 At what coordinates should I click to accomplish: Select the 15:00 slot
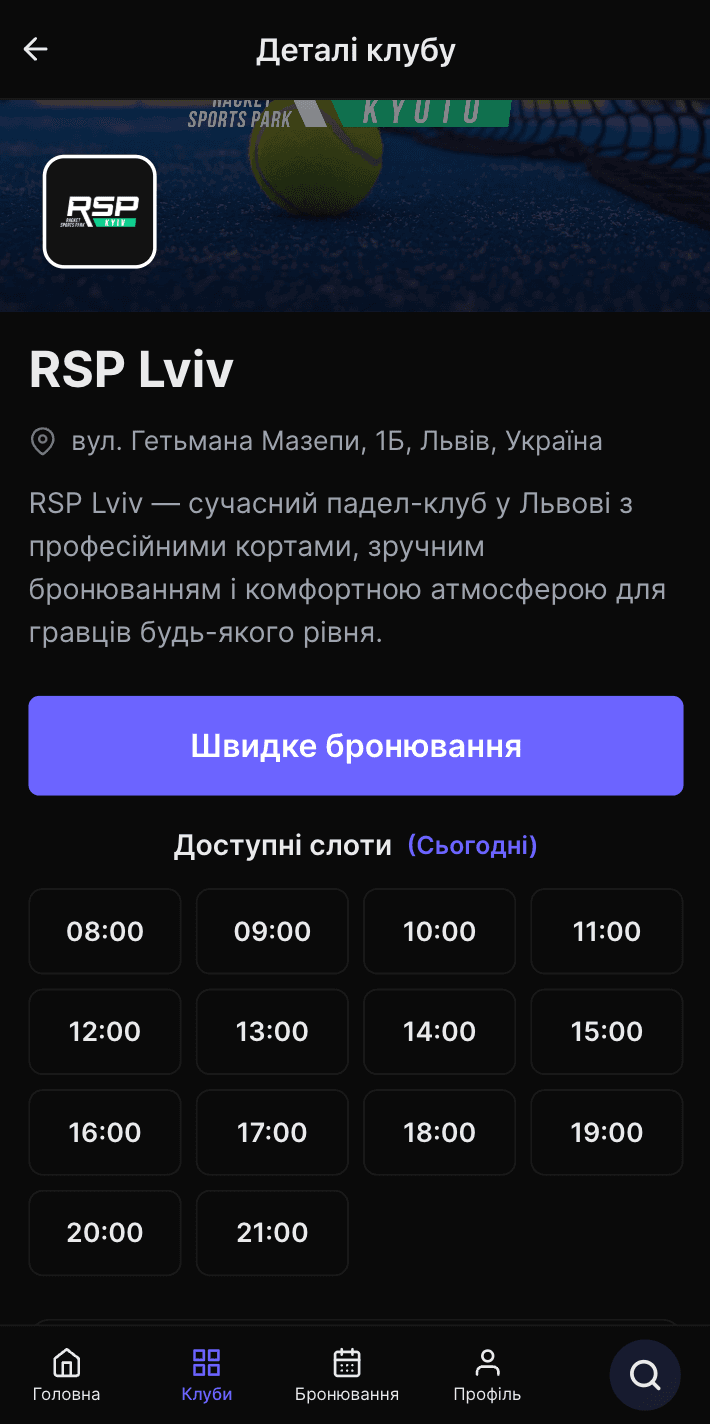(x=607, y=1032)
